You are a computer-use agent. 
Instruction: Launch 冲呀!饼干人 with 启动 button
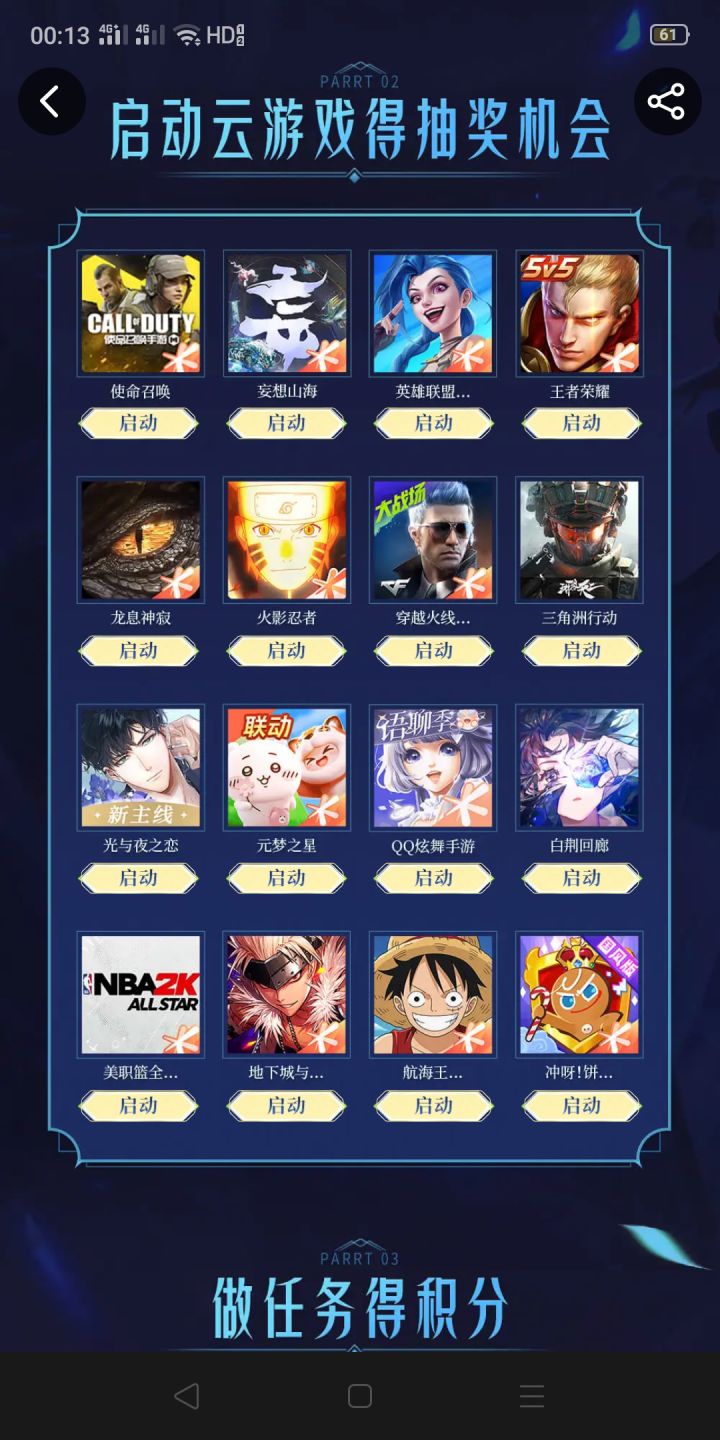580,1106
